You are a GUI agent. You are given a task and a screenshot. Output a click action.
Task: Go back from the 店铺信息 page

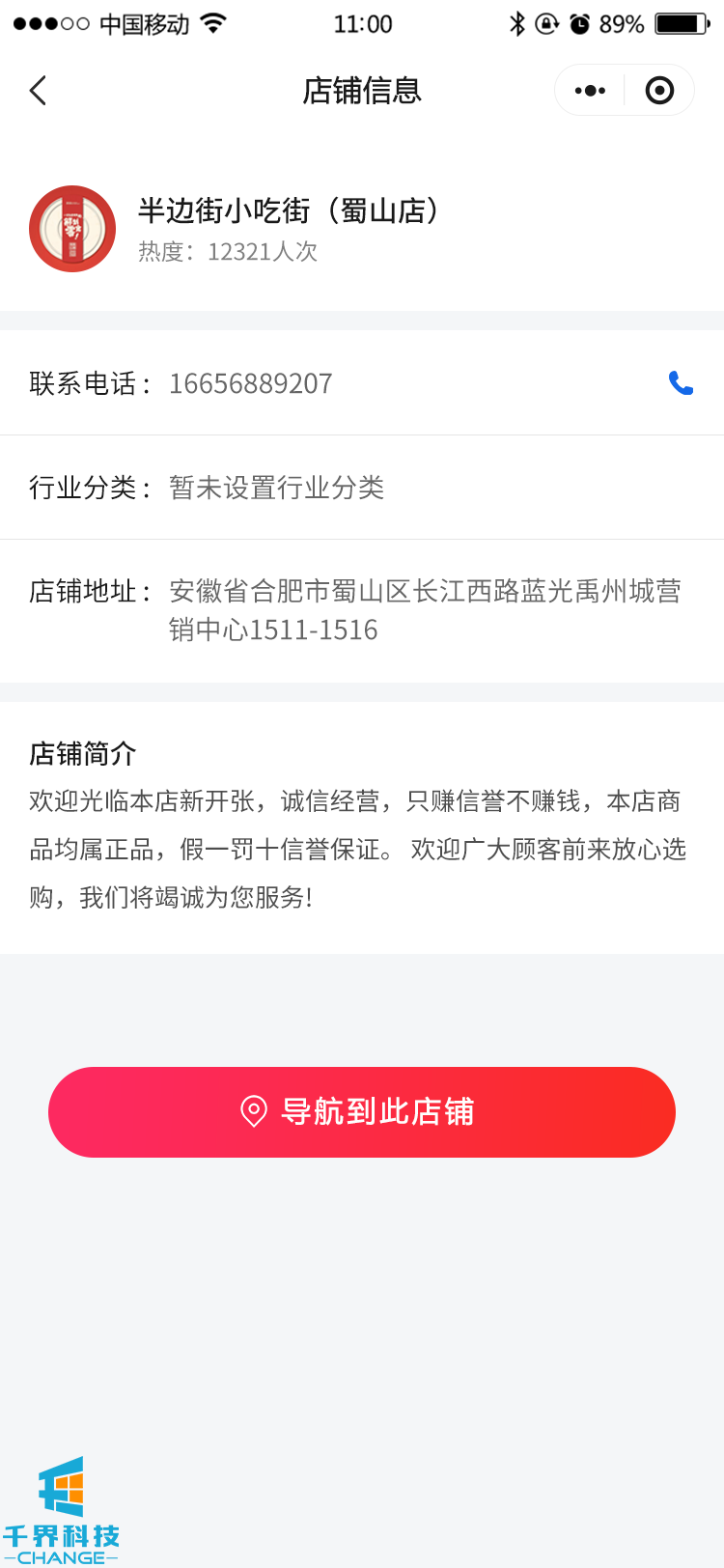click(39, 91)
